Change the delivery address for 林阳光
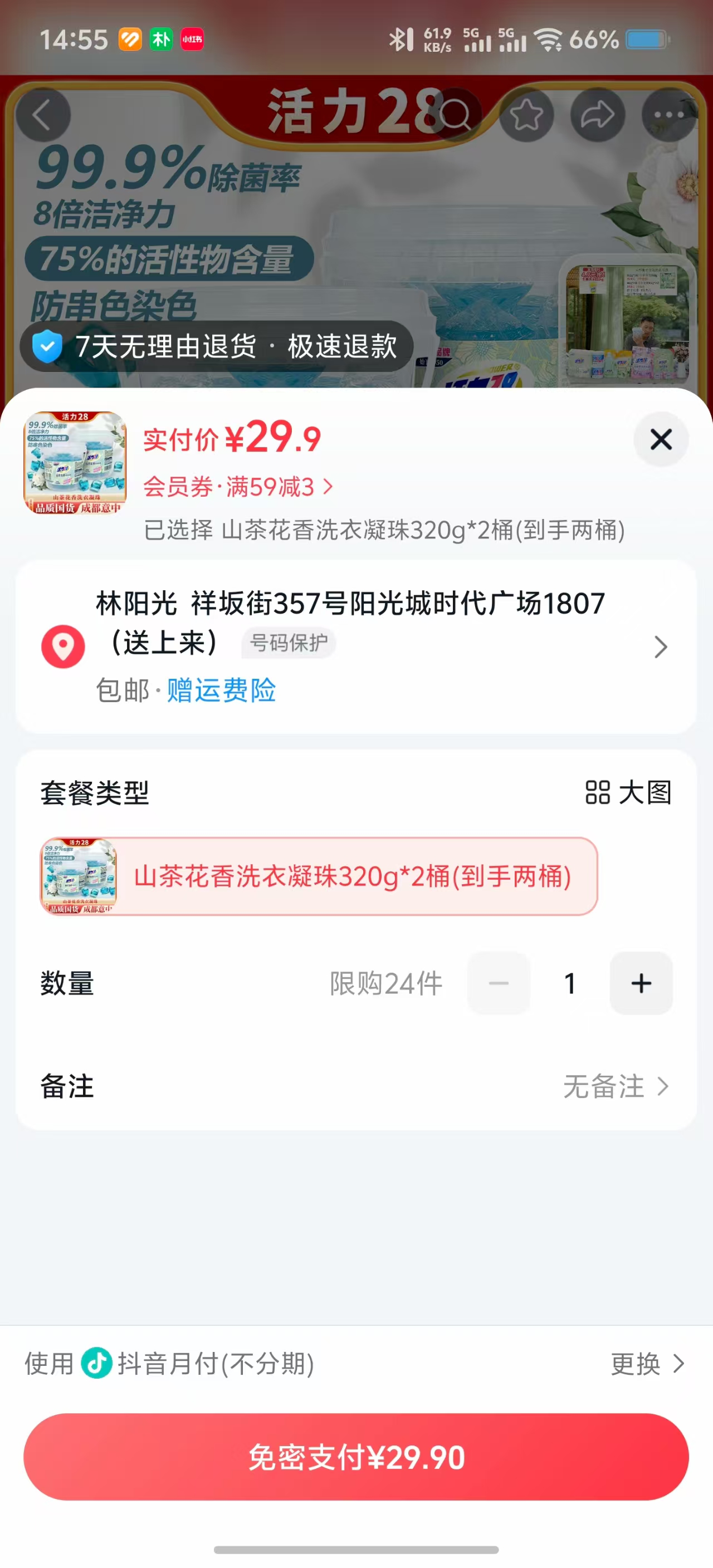This screenshot has height=1568, width=713. [x=660, y=646]
